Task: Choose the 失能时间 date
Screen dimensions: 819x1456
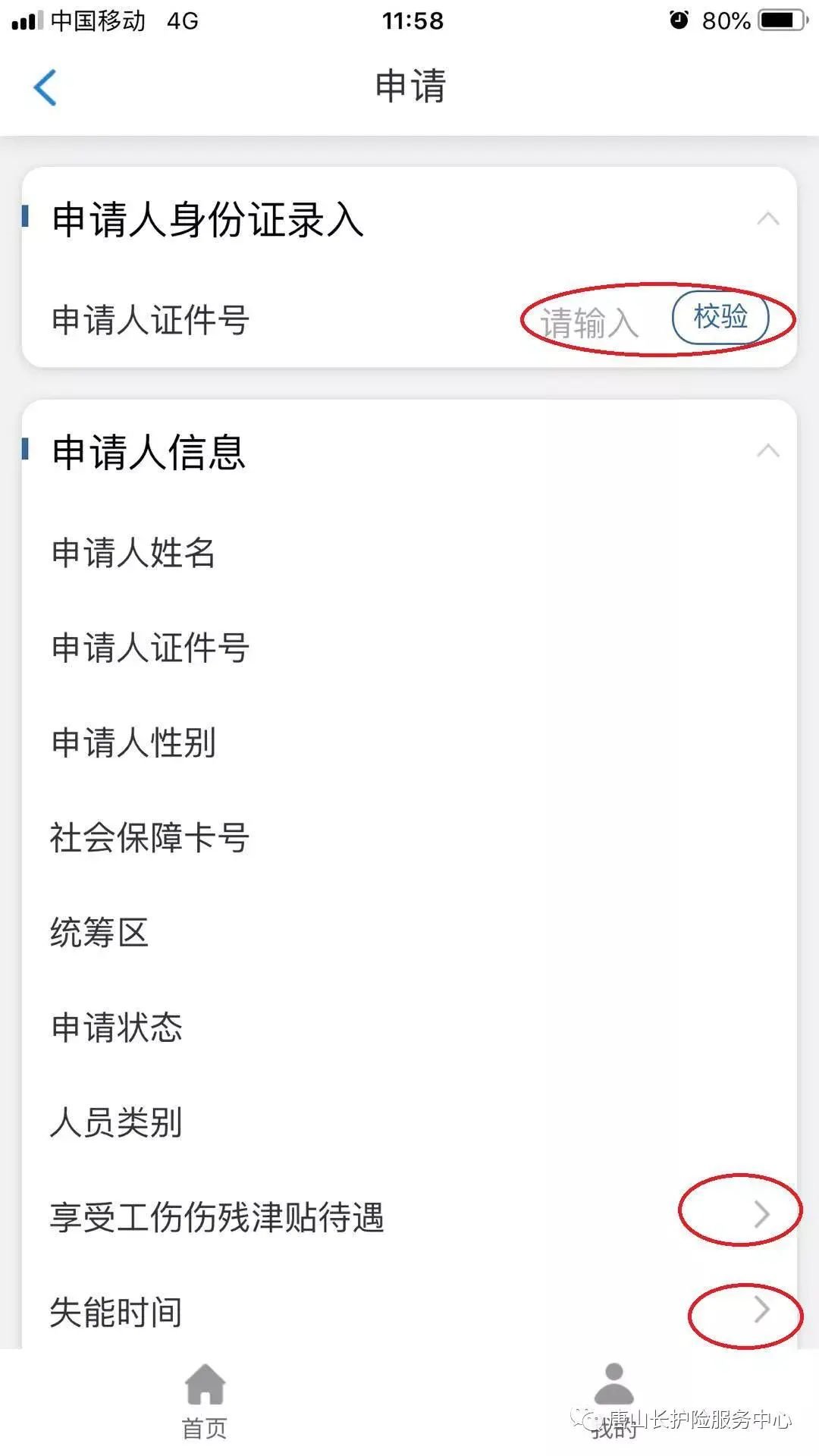Action: (761, 1310)
